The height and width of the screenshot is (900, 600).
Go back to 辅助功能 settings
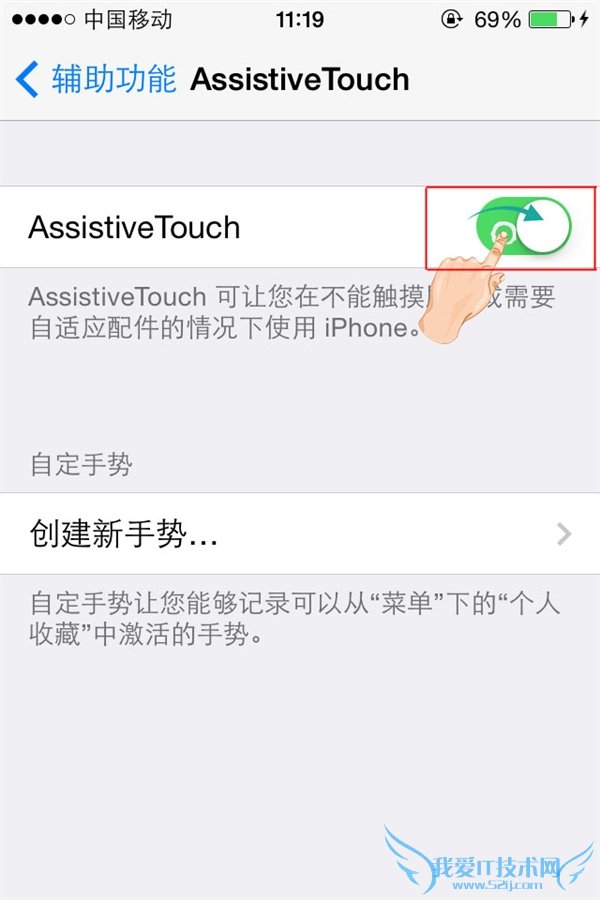point(95,79)
